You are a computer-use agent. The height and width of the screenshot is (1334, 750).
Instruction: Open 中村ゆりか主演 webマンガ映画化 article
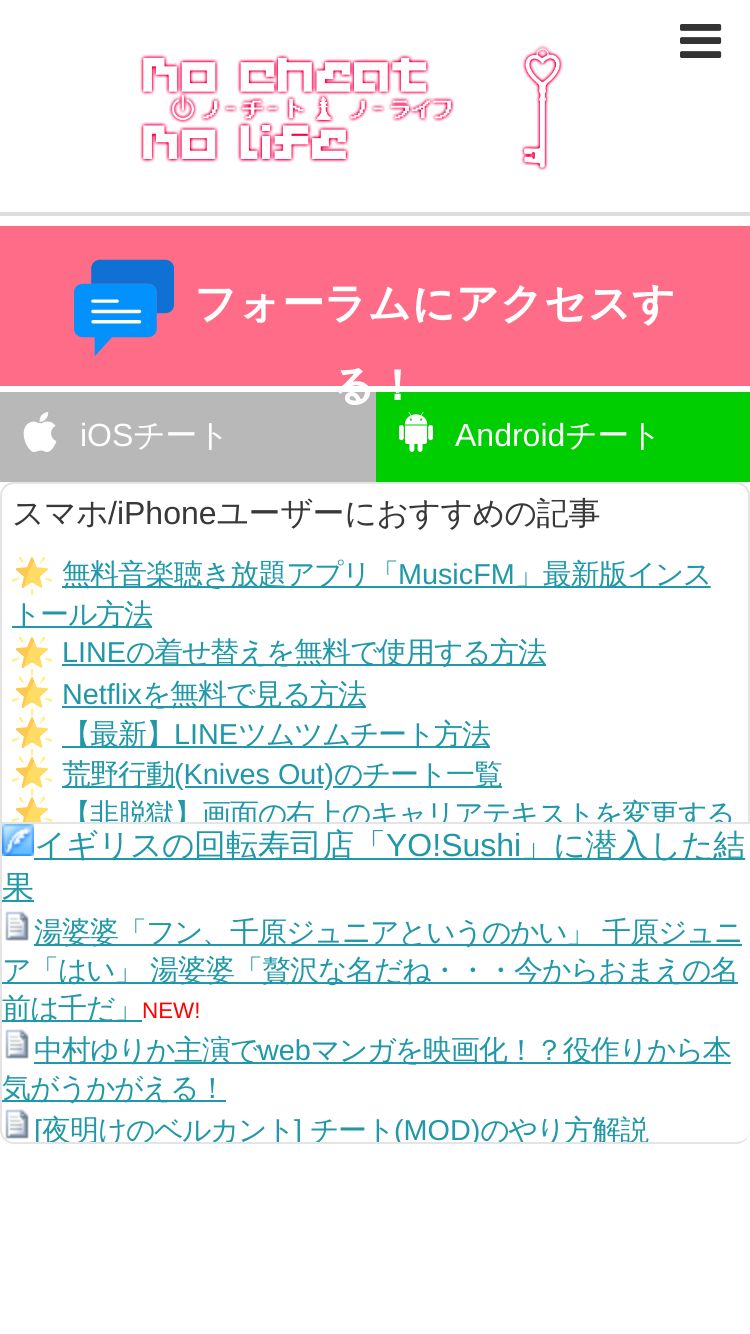pyautogui.click(x=366, y=1069)
